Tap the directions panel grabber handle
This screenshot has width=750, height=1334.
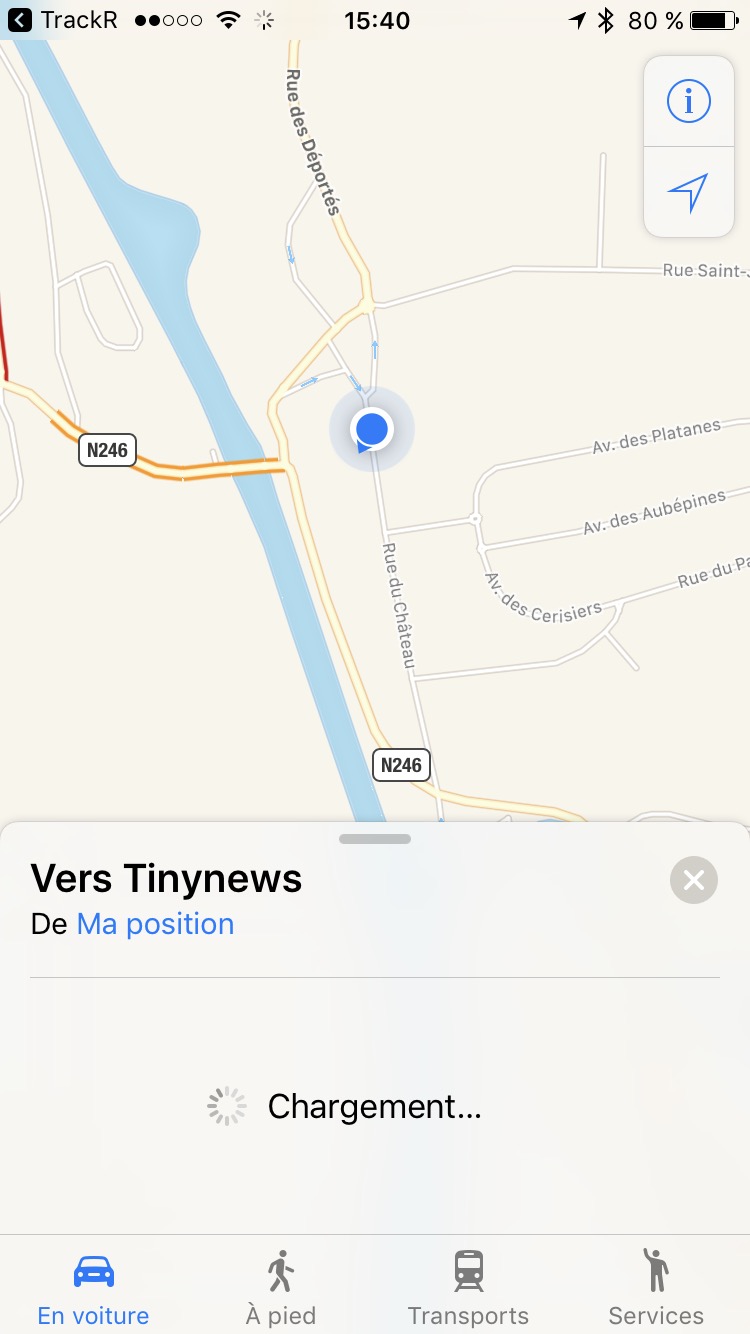pyautogui.click(x=375, y=839)
